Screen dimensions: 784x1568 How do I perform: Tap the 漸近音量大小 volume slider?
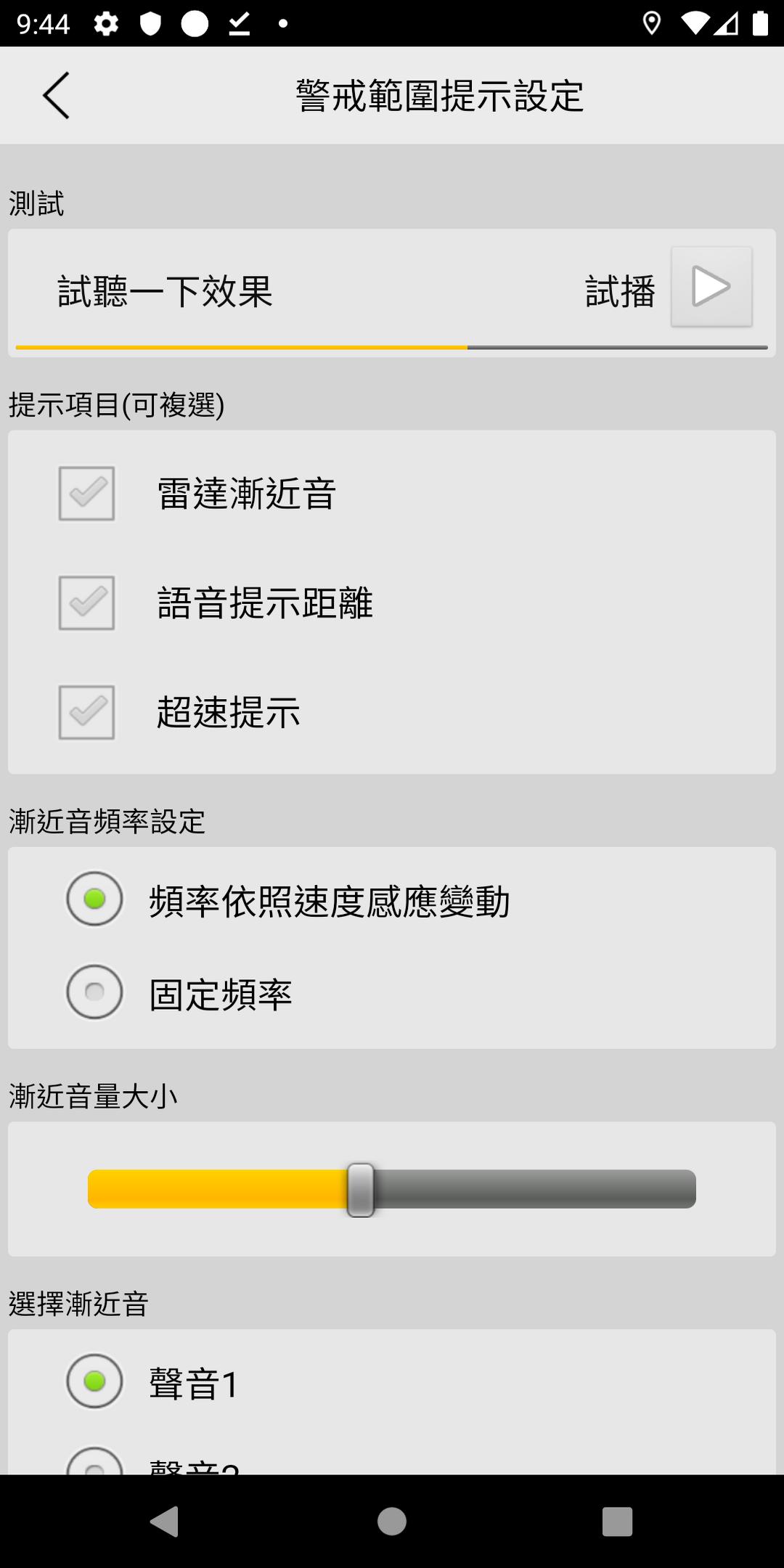click(x=392, y=1189)
